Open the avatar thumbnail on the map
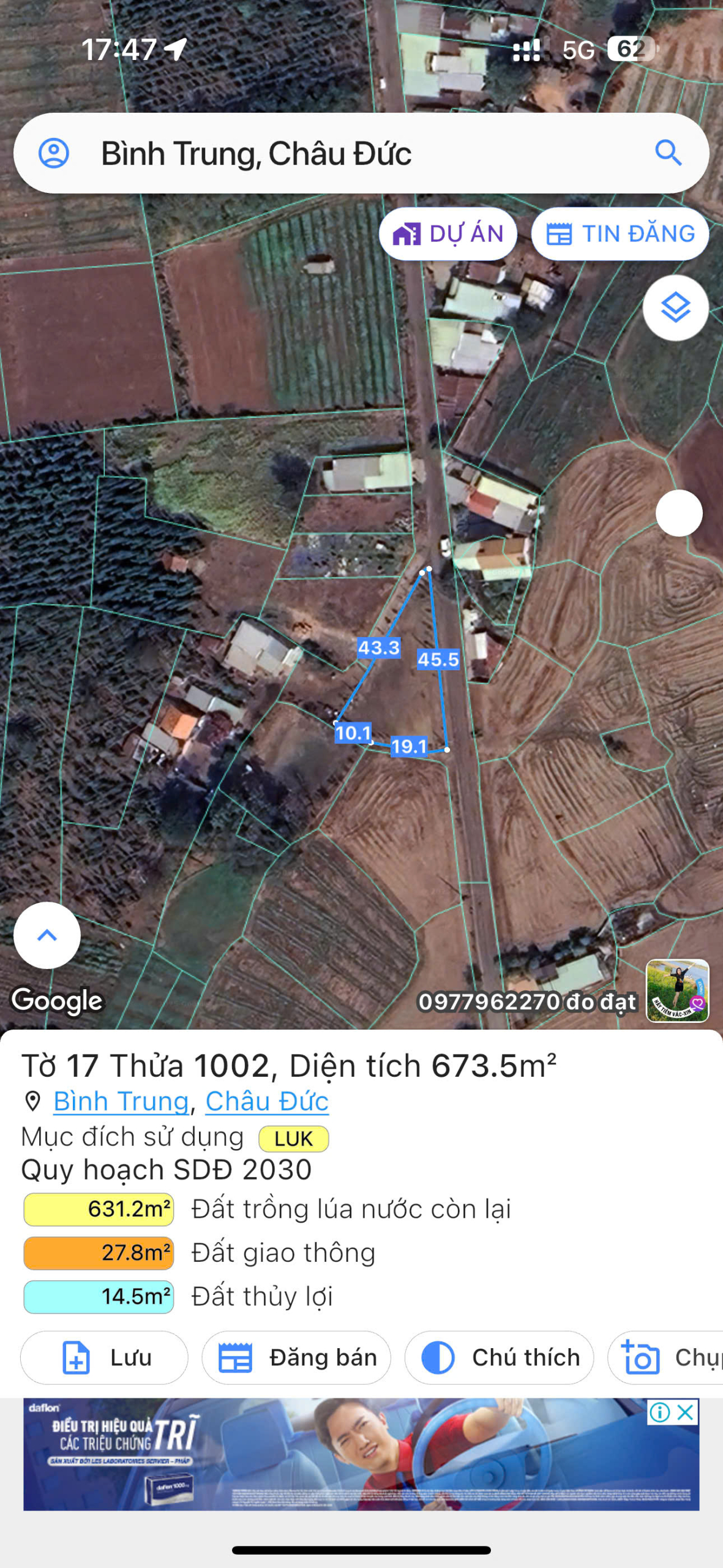This screenshot has height=1568, width=723. [x=677, y=990]
